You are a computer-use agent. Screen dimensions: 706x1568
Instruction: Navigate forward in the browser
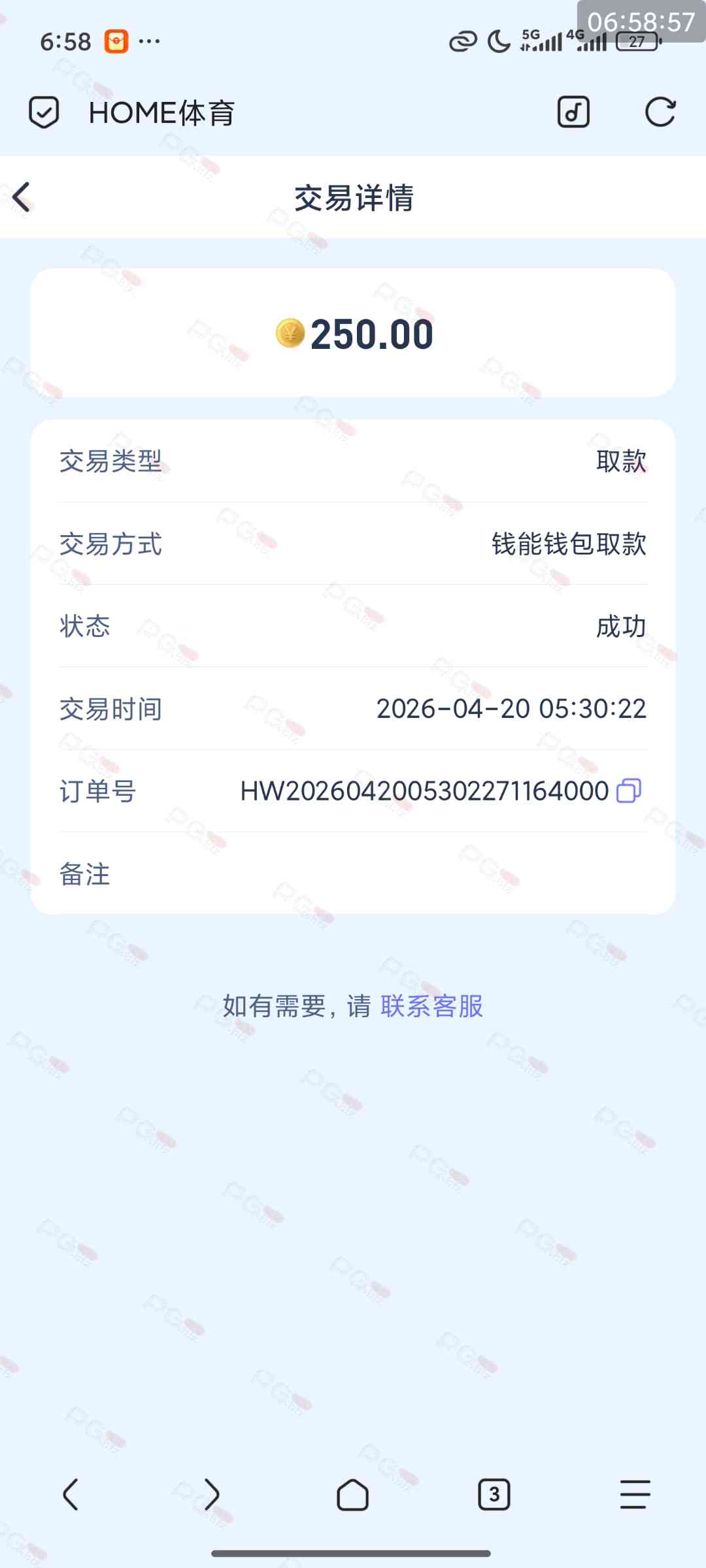[x=211, y=1495]
